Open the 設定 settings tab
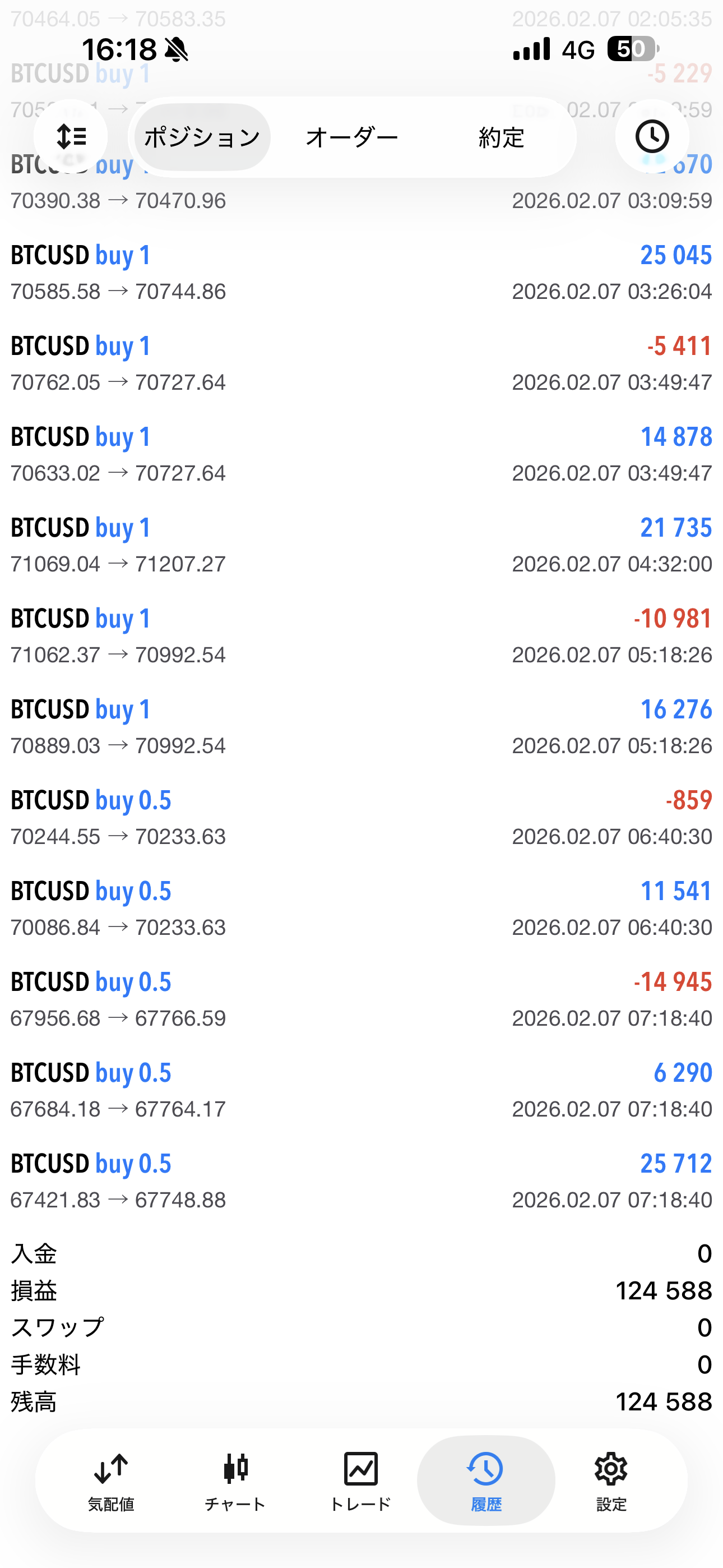This screenshot has height=1568, width=723. [611, 1481]
